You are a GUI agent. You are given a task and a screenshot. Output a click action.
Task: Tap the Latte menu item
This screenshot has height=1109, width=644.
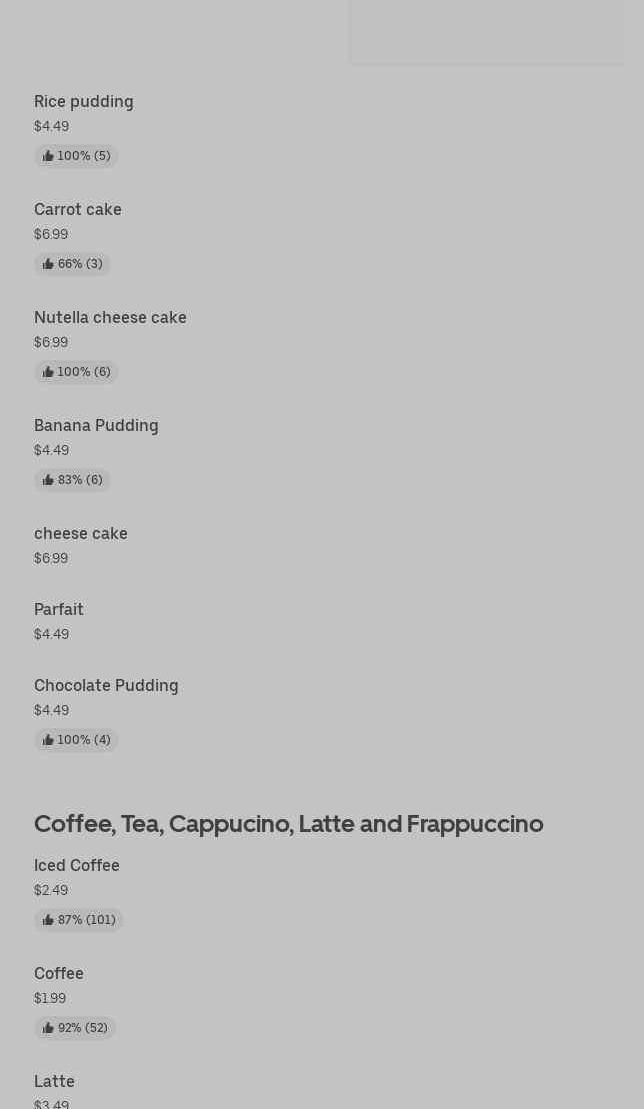point(54,1082)
